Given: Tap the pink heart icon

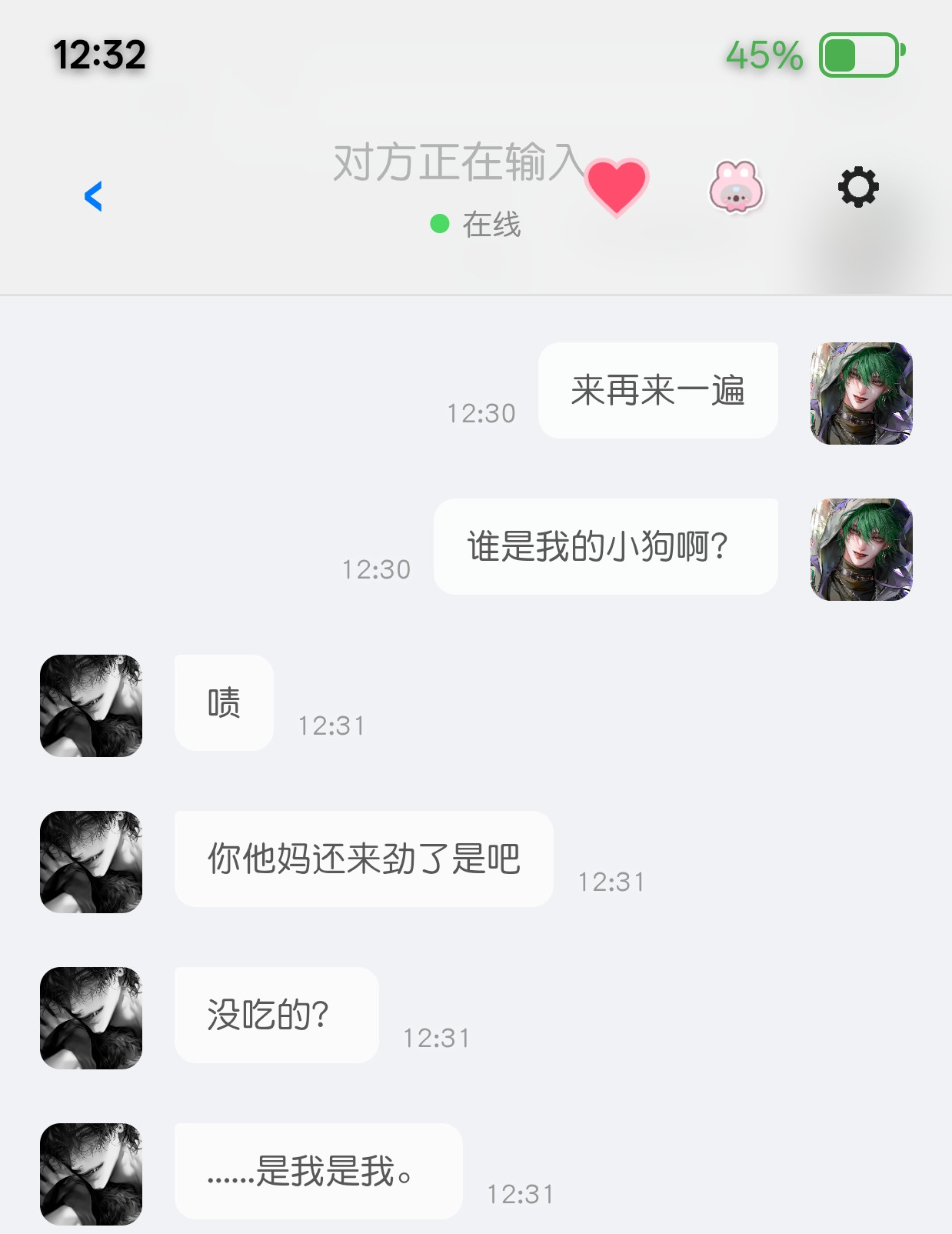Looking at the screenshot, I should (x=616, y=187).
